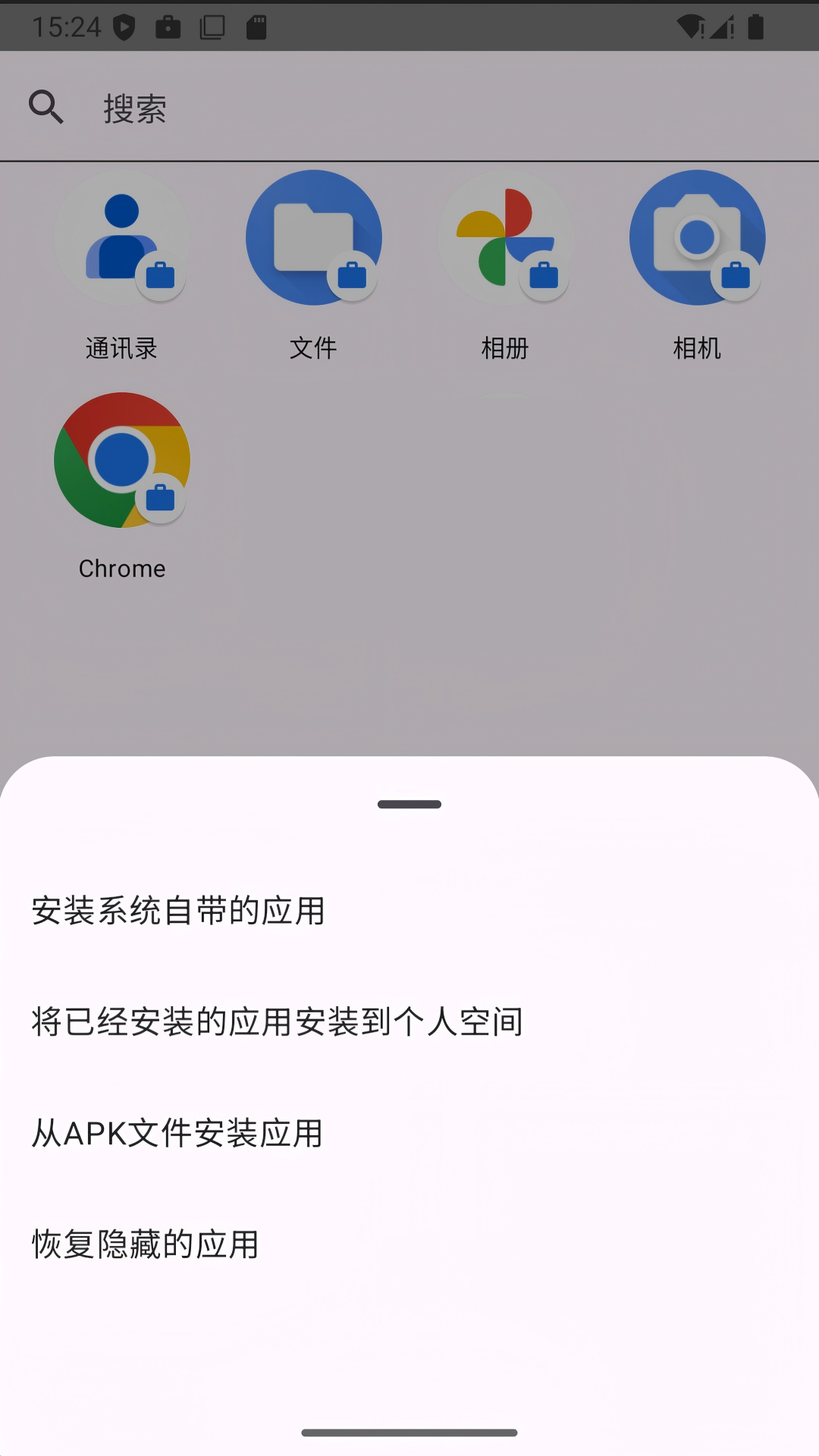The height and width of the screenshot is (1456, 819).
Task: Tap the 搜索 search input field
Action: pyautogui.click(x=303, y=109)
